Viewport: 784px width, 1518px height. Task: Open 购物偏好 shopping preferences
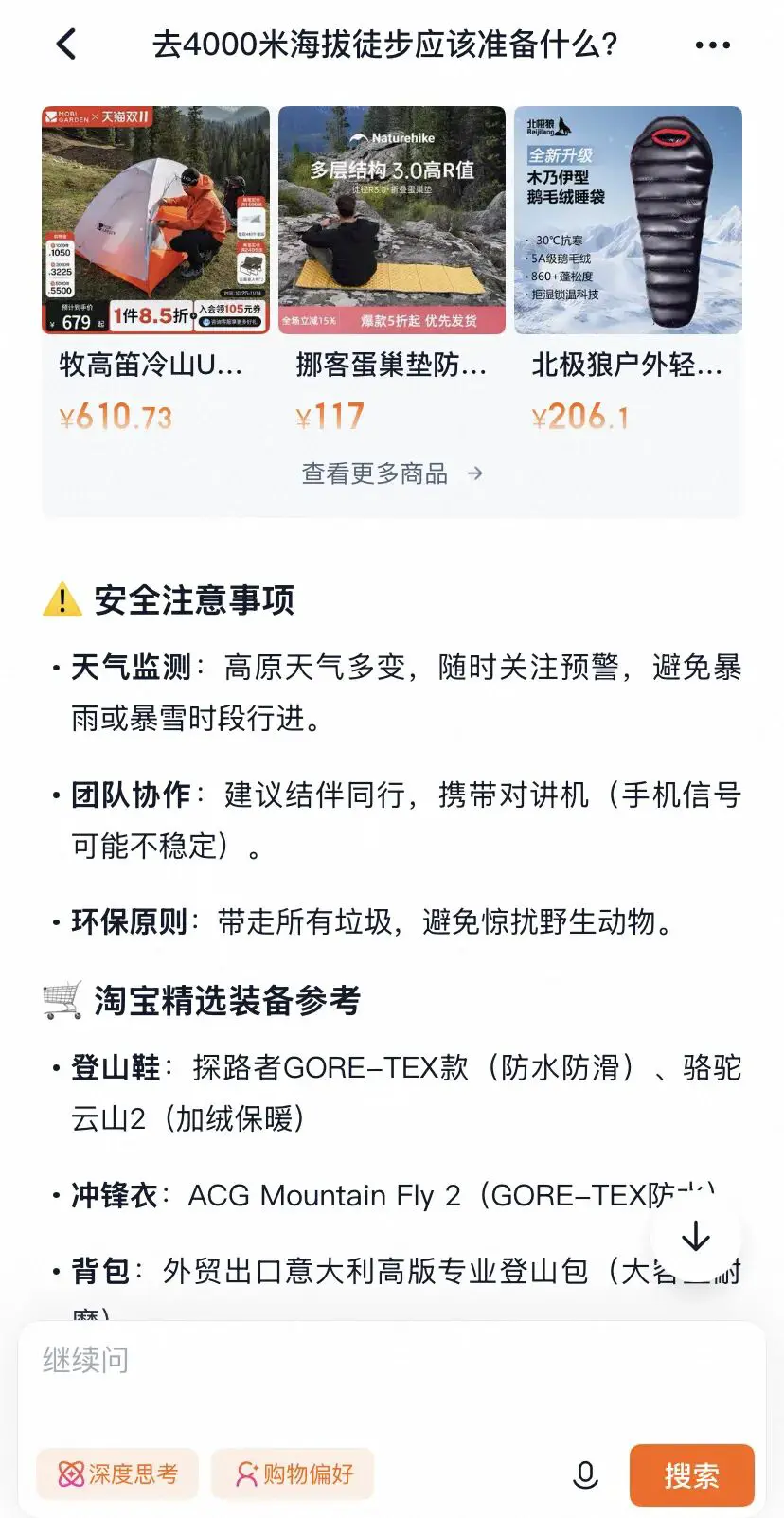[x=294, y=1473]
